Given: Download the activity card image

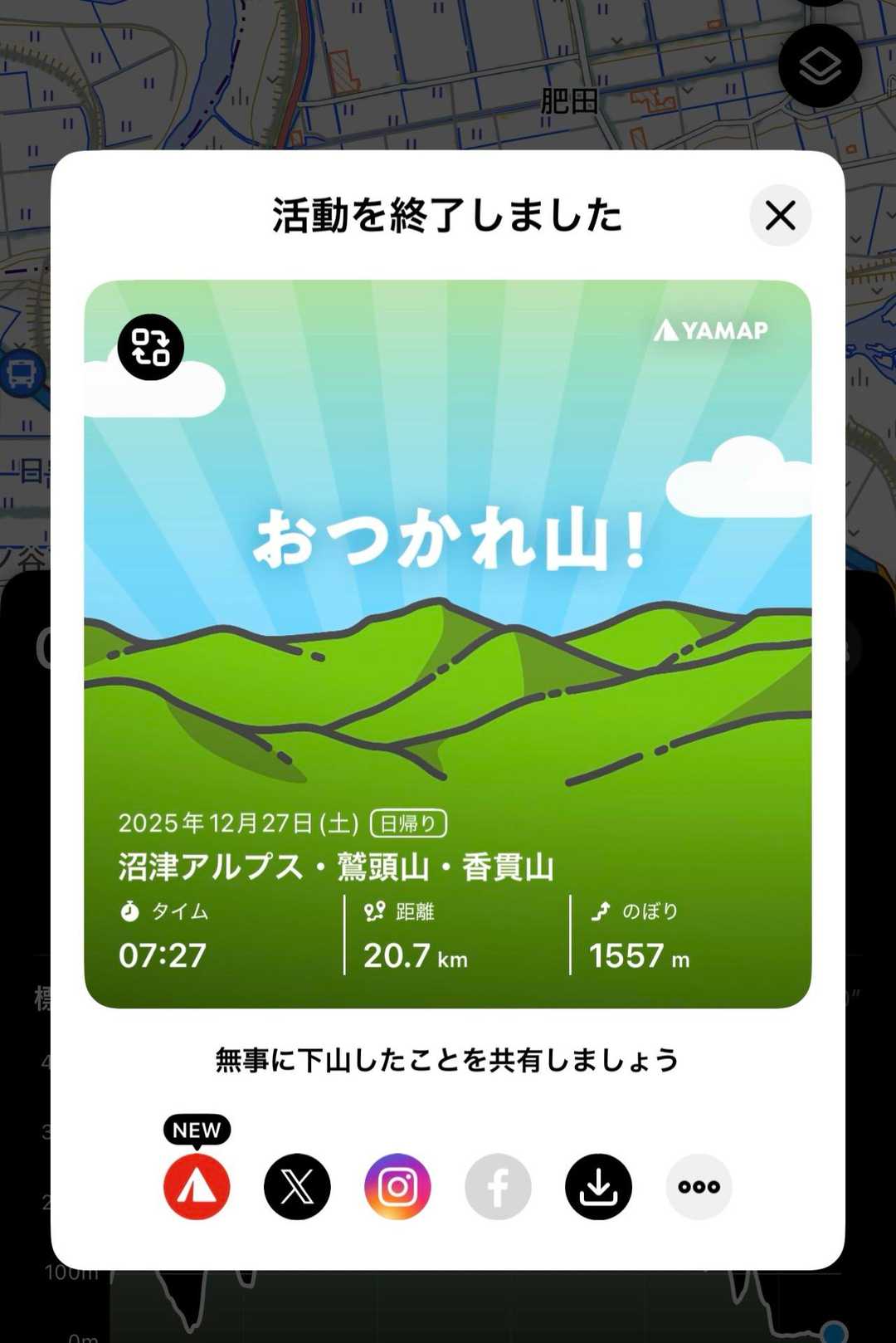Looking at the screenshot, I should coord(598,1186).
